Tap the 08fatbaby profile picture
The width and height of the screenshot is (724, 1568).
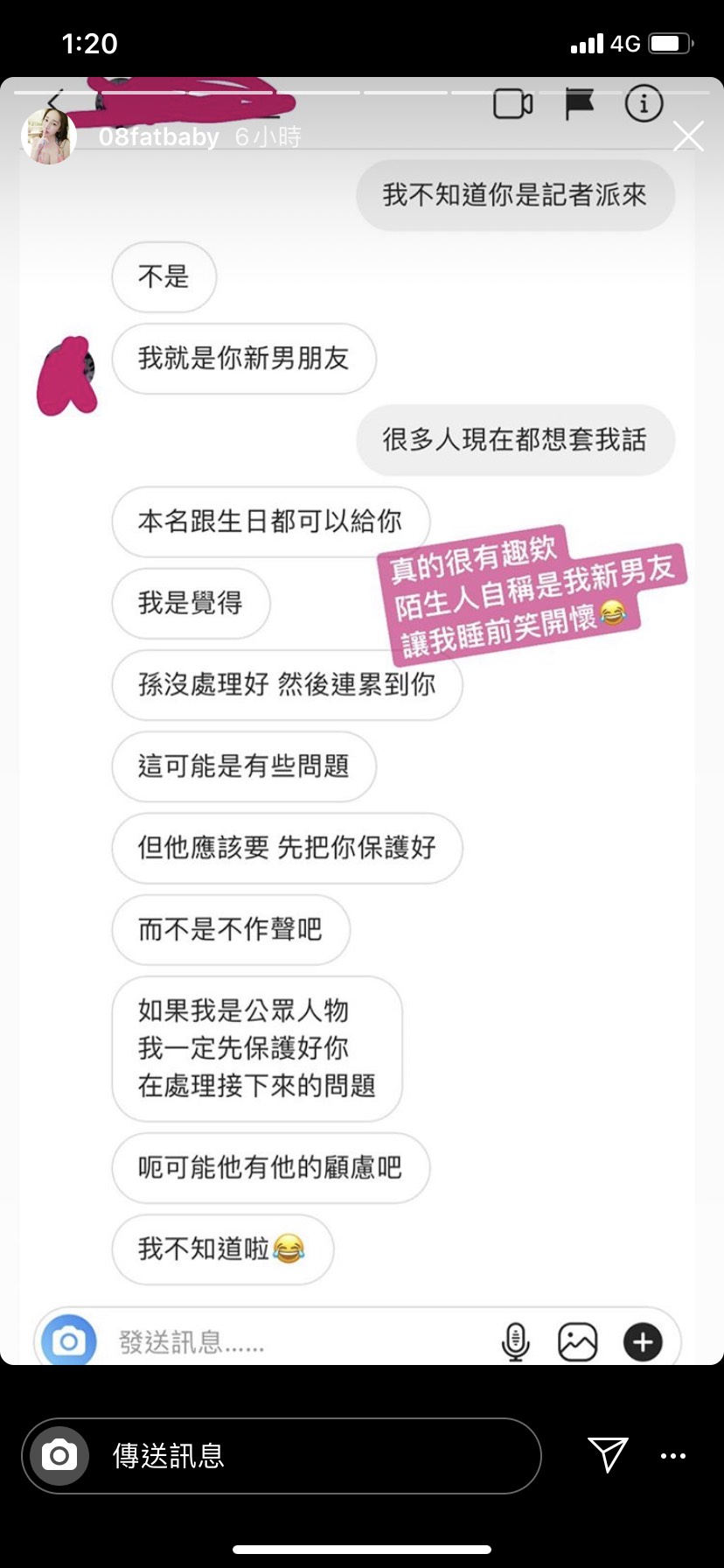(x=48, y=136)
